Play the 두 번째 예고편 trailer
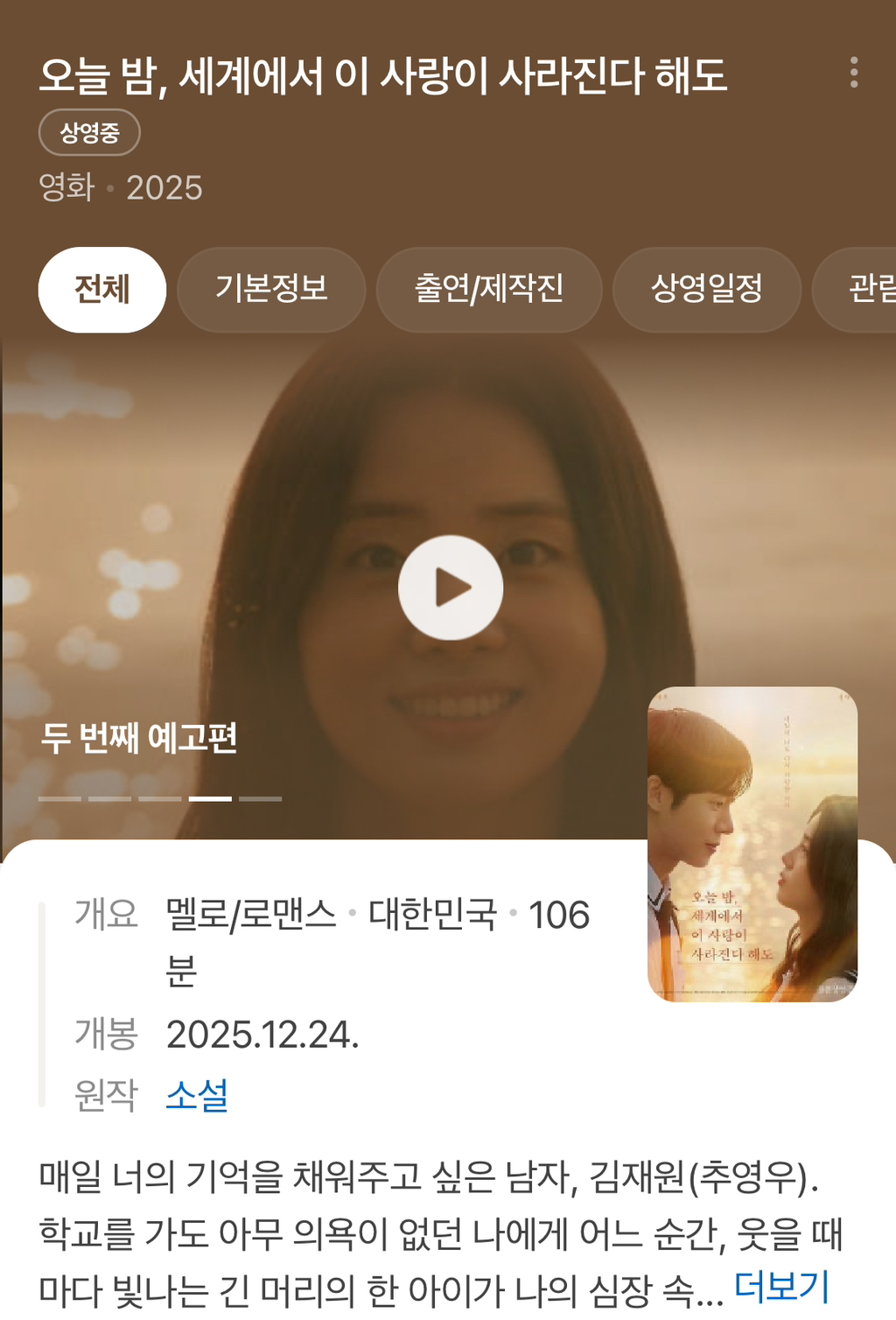This screenshot has height=1320, width=896. (x=450, y=587)
